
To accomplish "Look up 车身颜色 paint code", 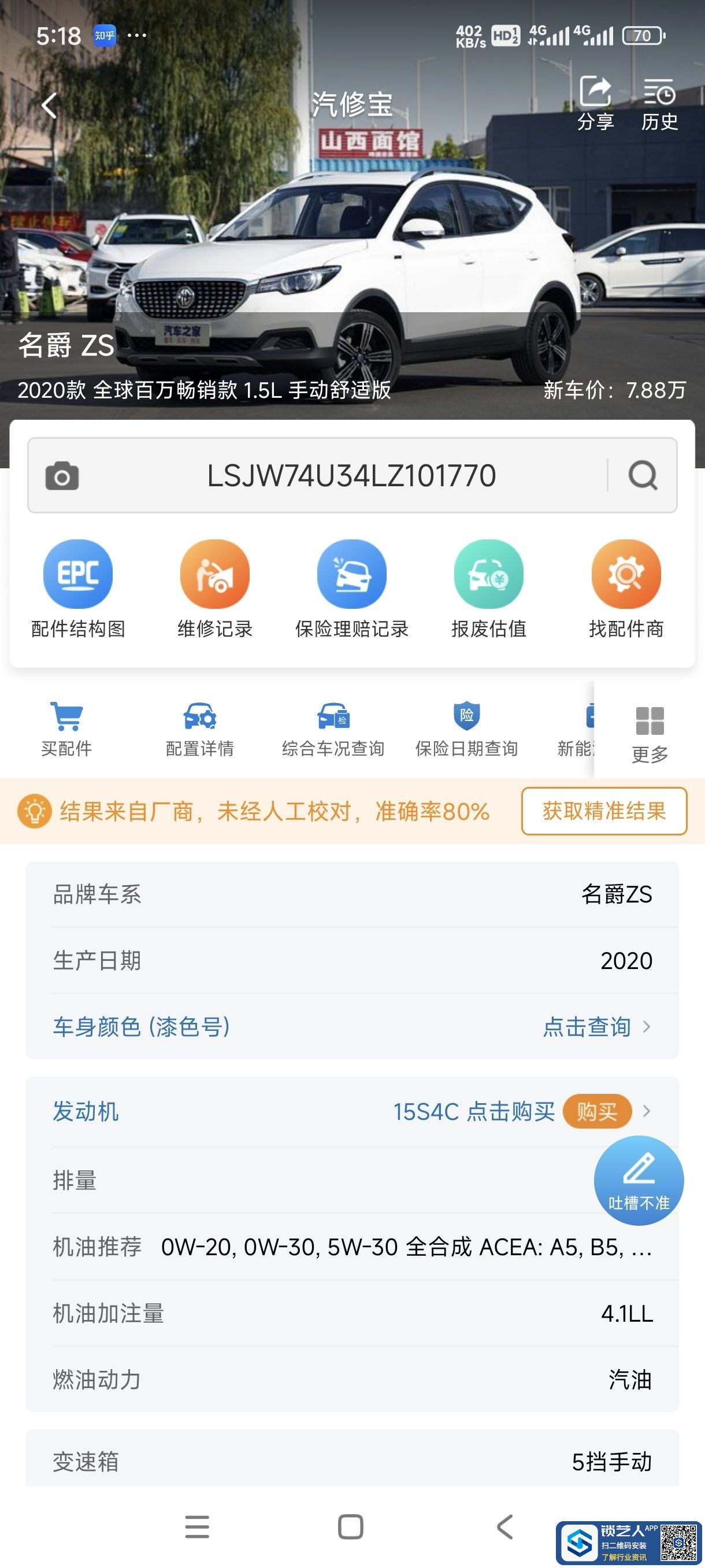I will (352, 1027).
